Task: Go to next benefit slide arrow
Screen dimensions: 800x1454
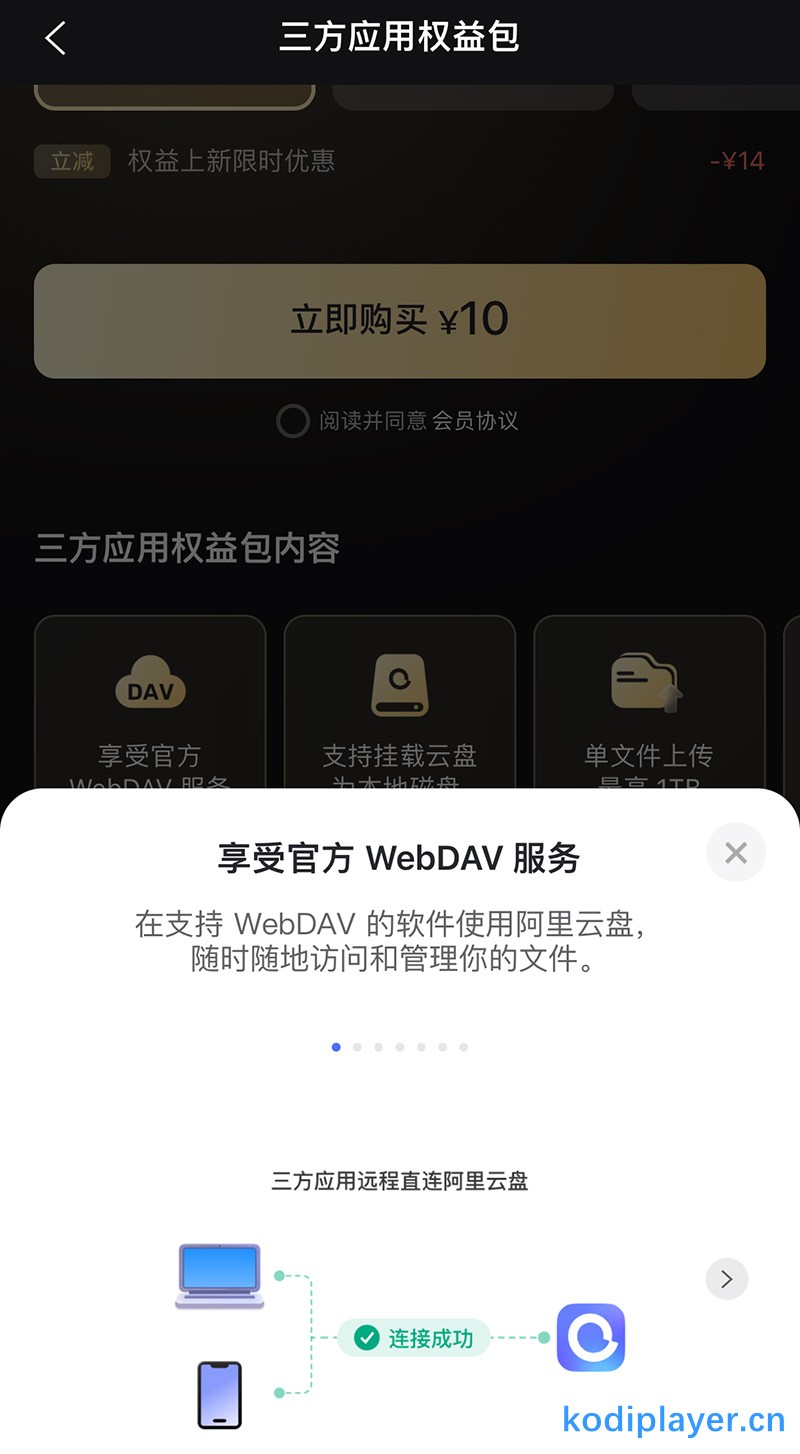Action: coord(726,1278)
